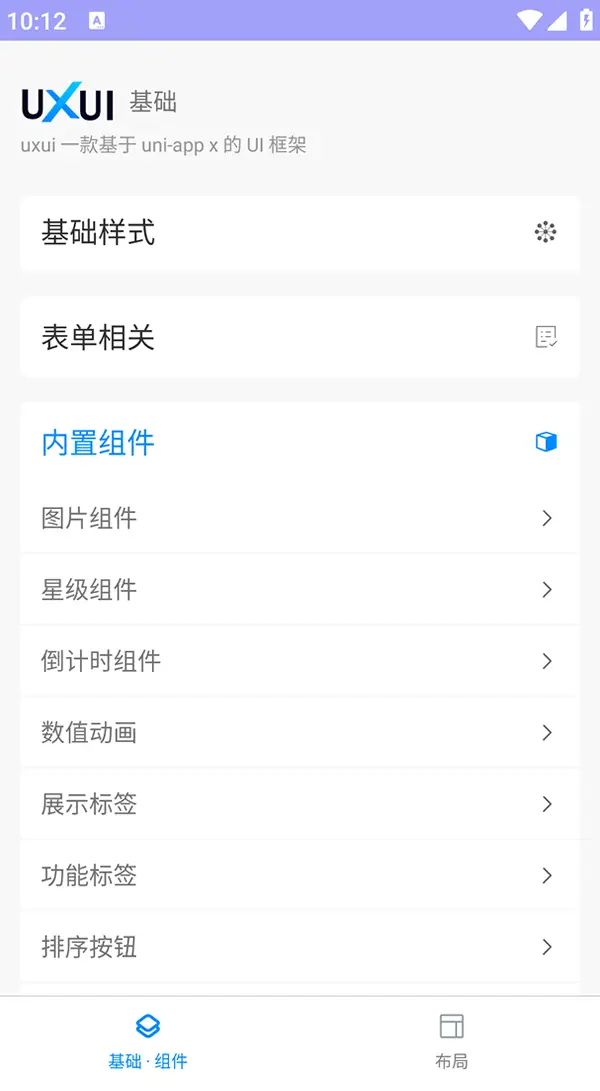This screenshot has width=600, height=1091.
Task: Open the 排序按钮 row
Action: [299, 947]
